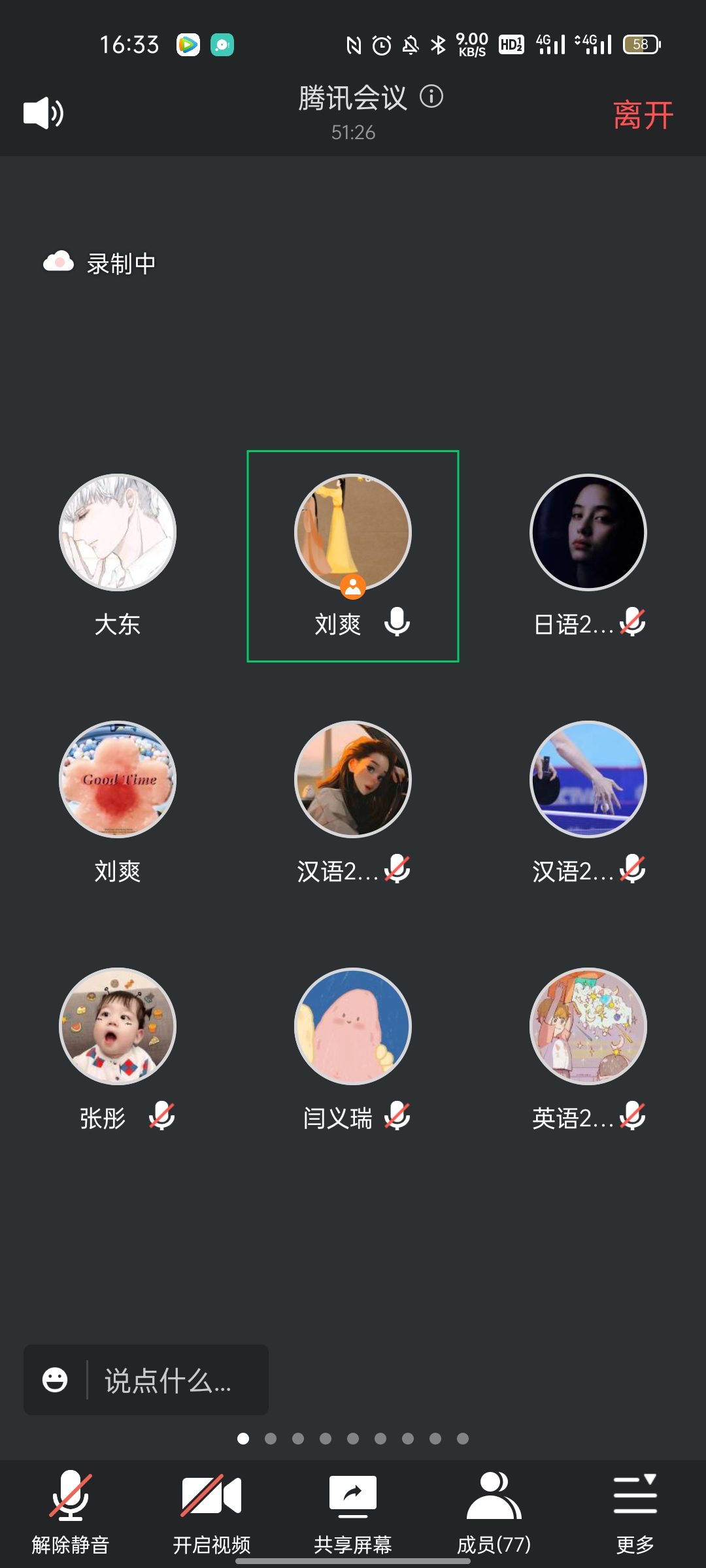Tap 离开 to leave the meeting

pos(643,116)
